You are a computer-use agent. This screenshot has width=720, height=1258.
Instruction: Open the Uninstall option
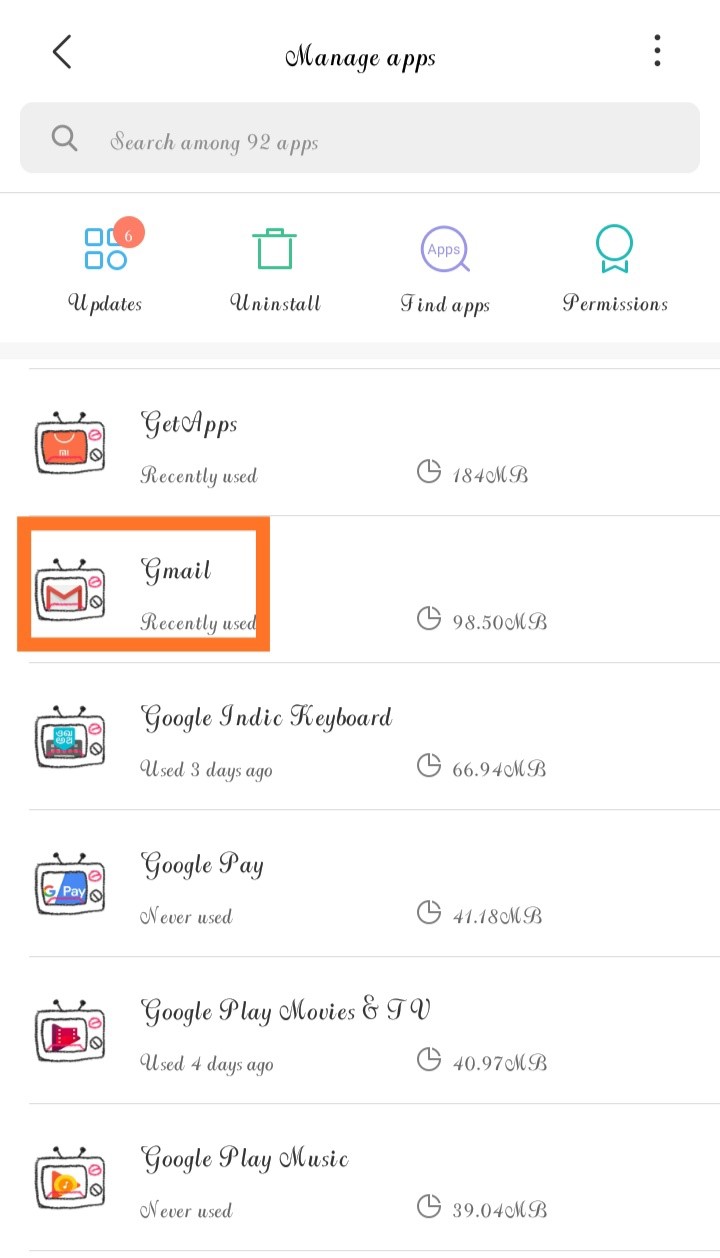click(x=275, y=267)
